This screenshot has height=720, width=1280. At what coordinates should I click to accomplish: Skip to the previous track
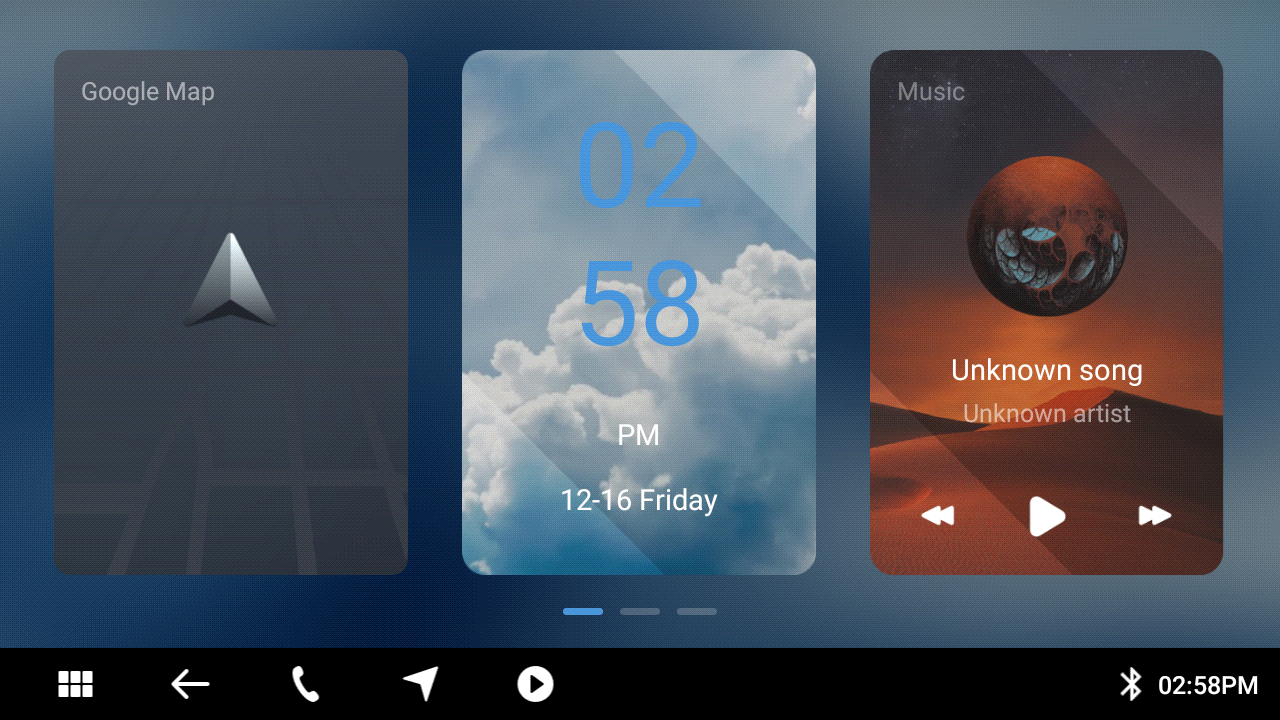click(x=937, y=516)
